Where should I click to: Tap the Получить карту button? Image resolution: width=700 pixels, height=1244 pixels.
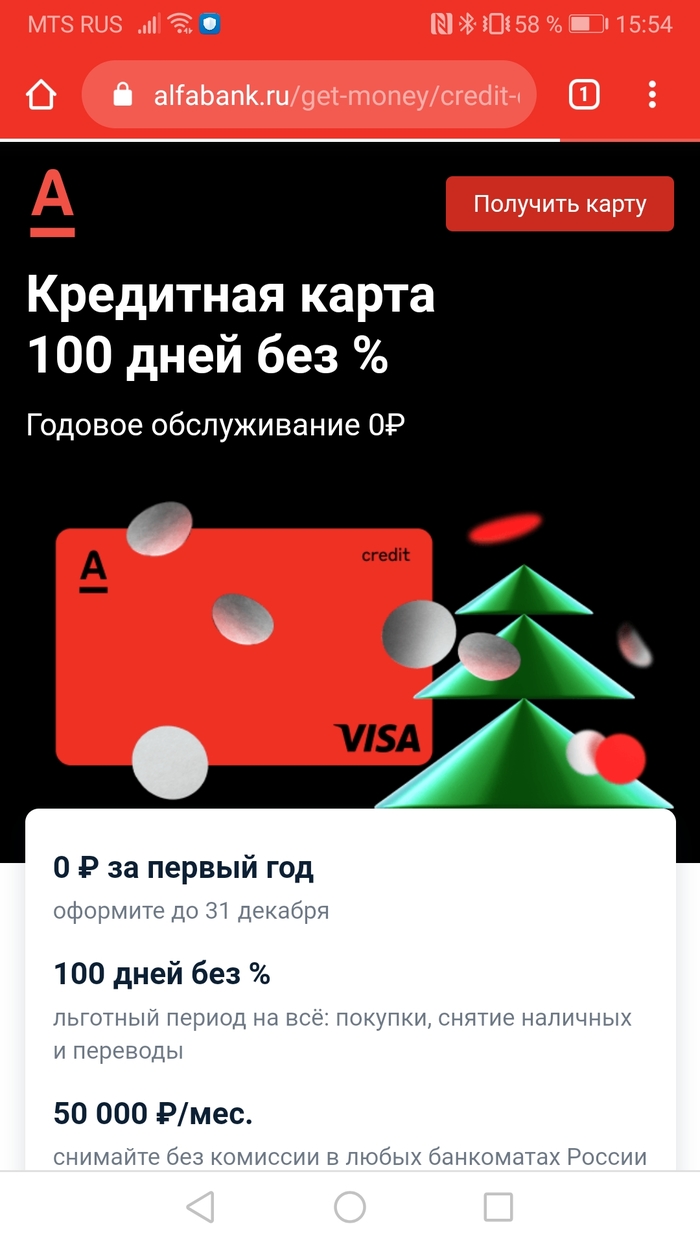click(559, 205)
